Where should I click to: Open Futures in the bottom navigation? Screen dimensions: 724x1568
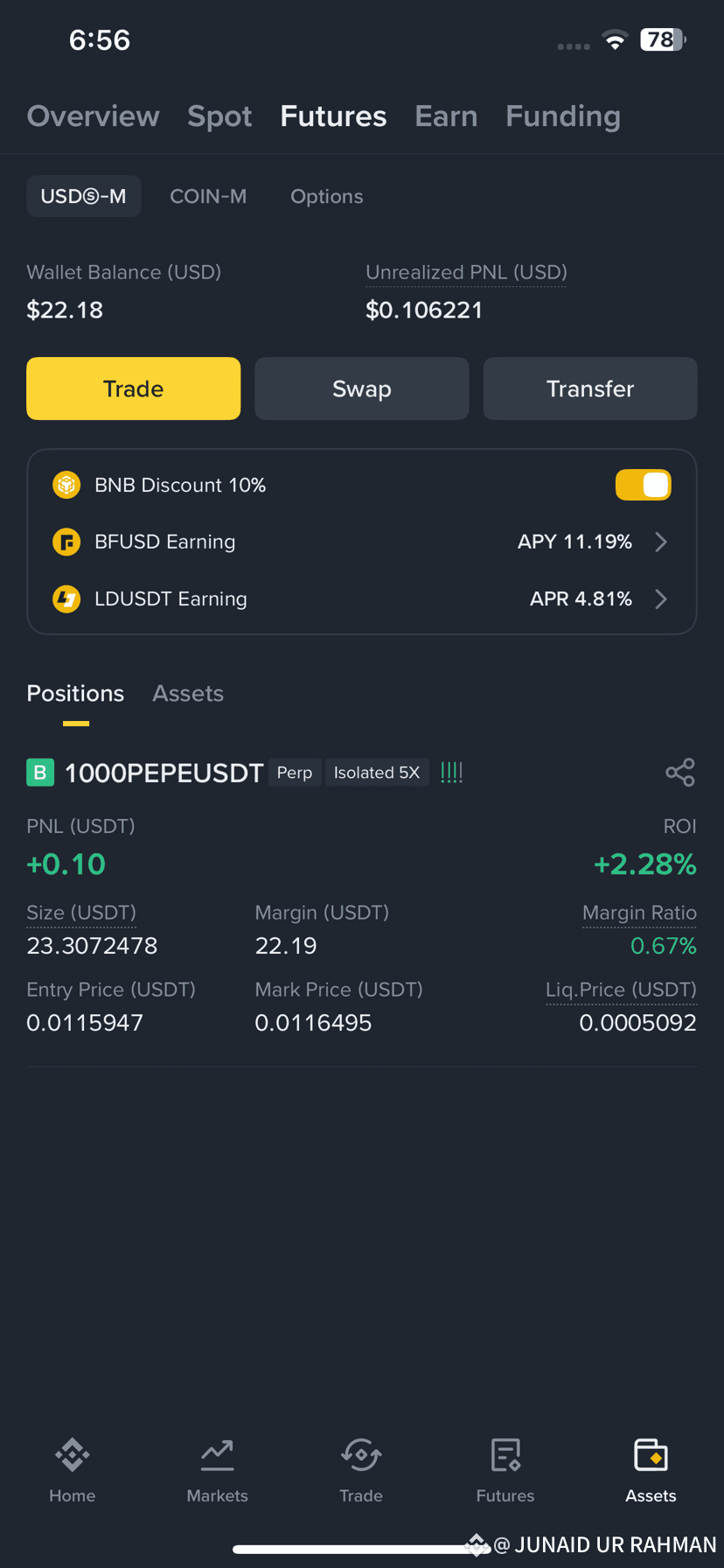(x=505, y=1470)
